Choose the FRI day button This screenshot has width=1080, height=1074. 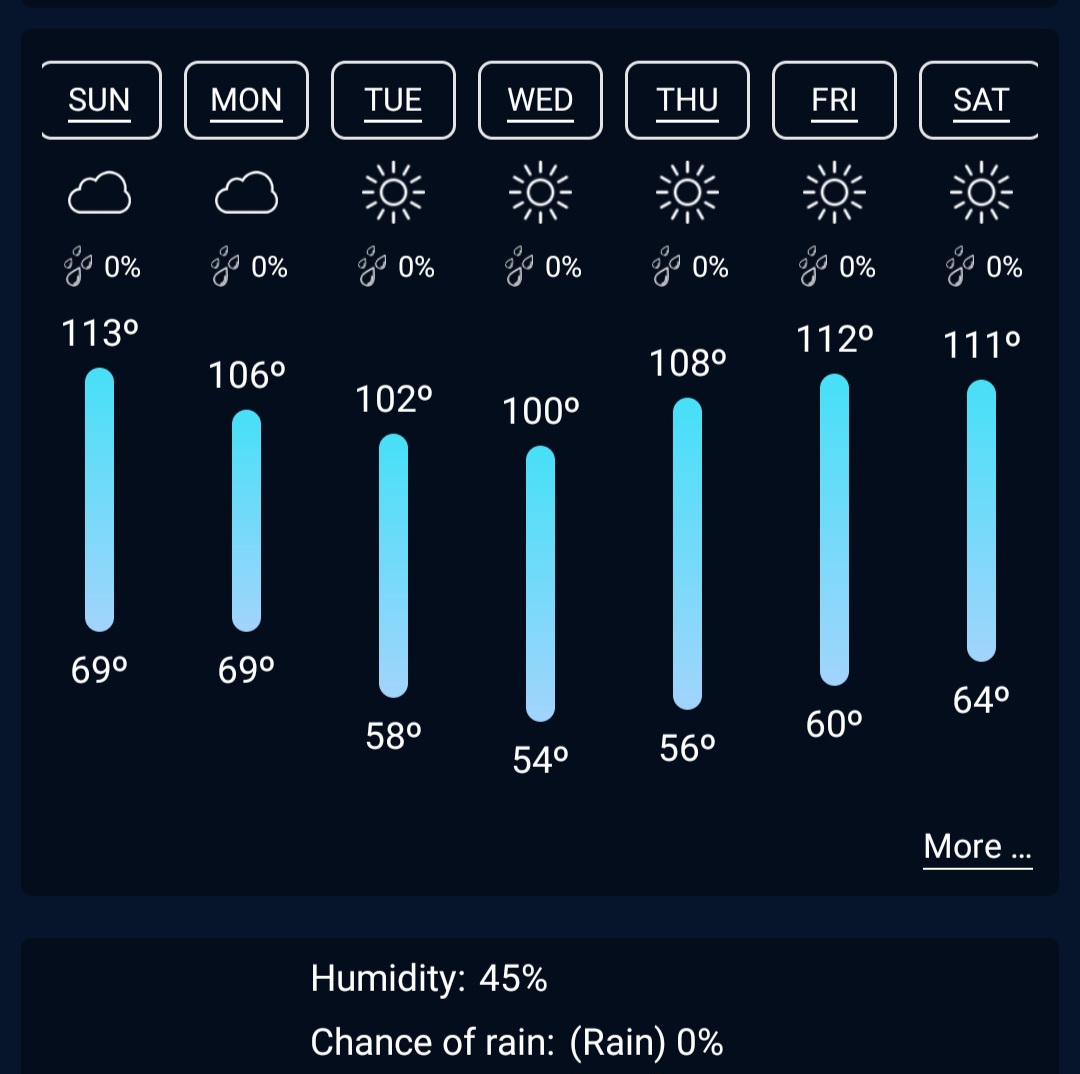834,100
